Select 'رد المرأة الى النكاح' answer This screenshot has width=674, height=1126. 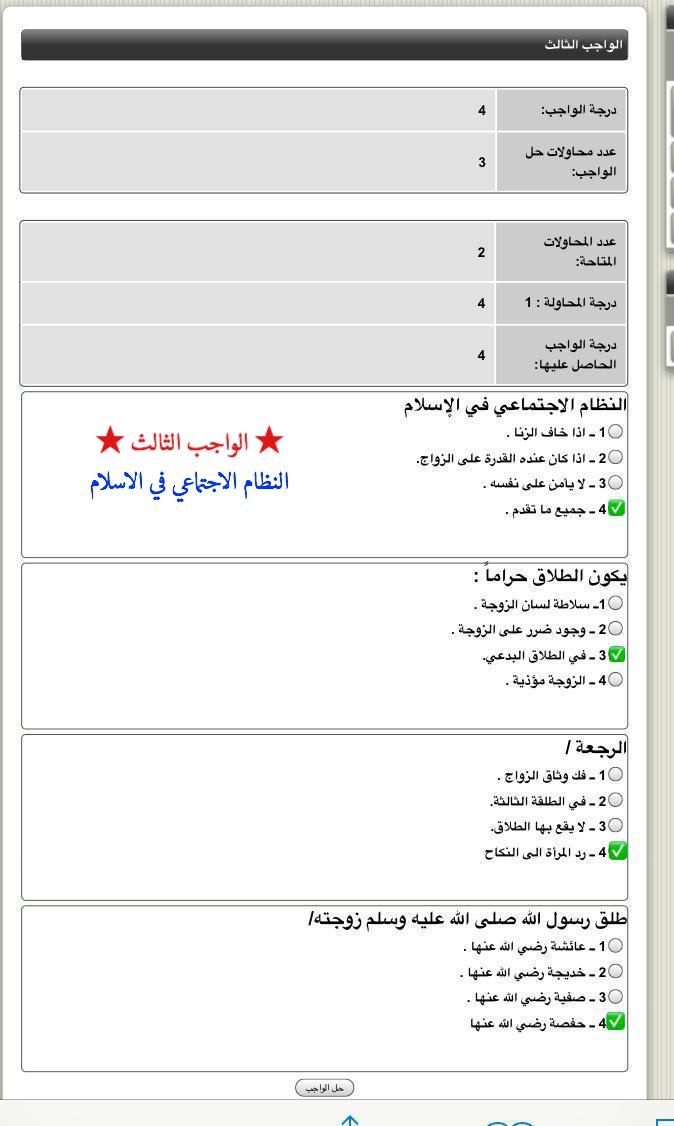(617, 851)
